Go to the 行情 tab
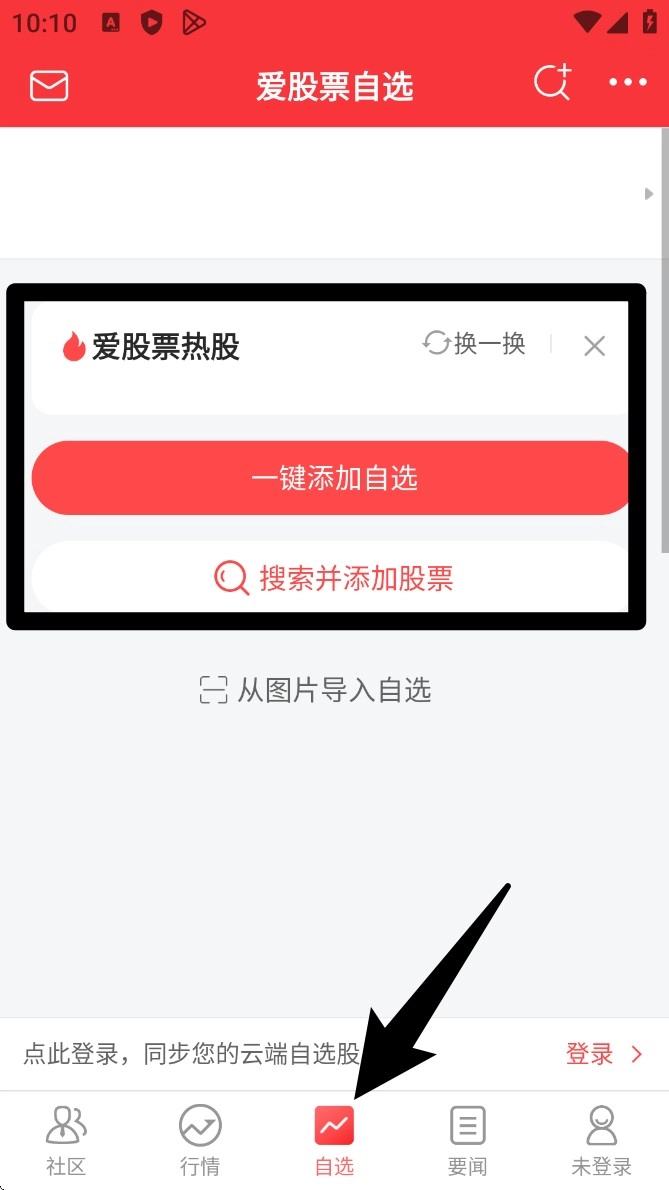Viewport: 669px width, 1190px height. pyautogui.click(x=200, y=1140)
